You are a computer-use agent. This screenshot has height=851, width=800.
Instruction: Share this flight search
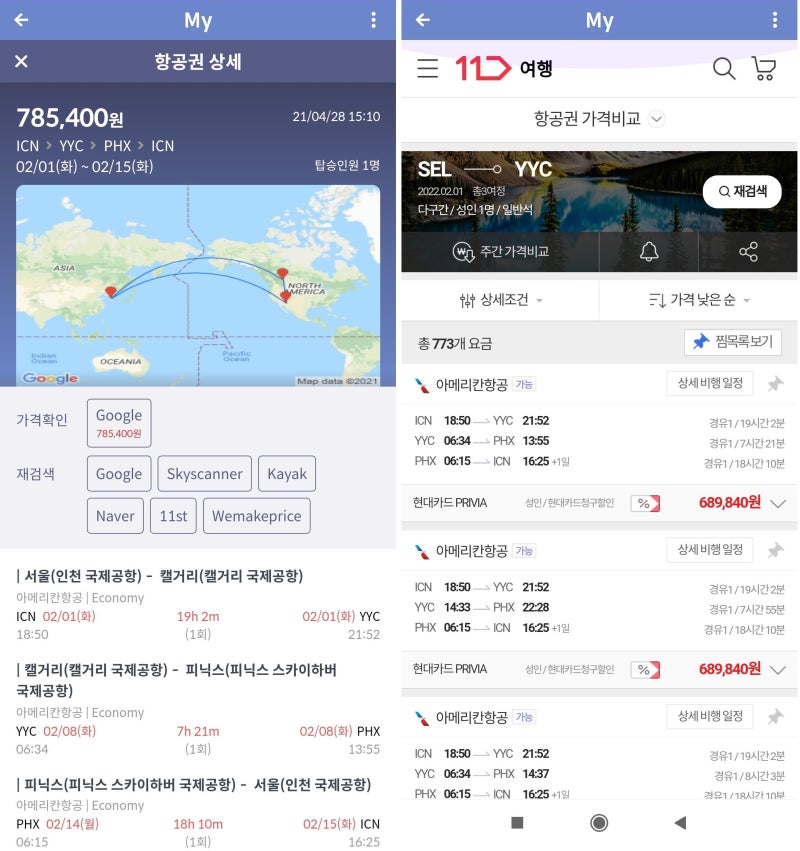(x=748, y=251)
